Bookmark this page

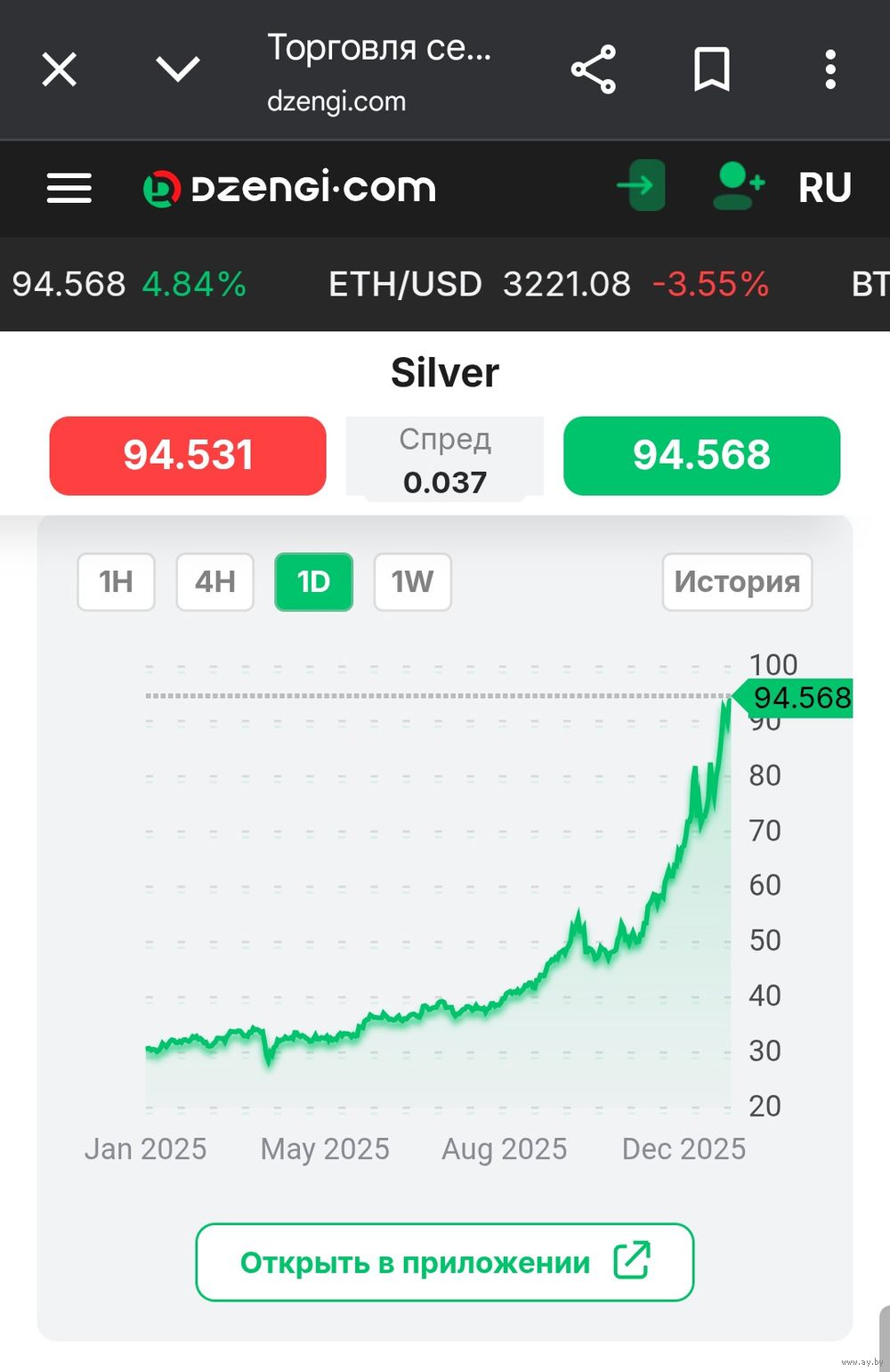click(711, 69)
